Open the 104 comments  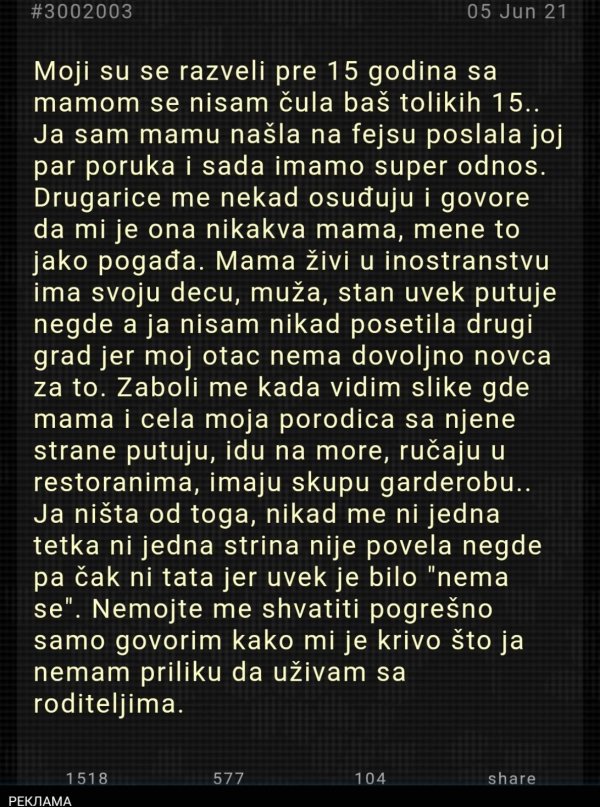tap(371, 778)
